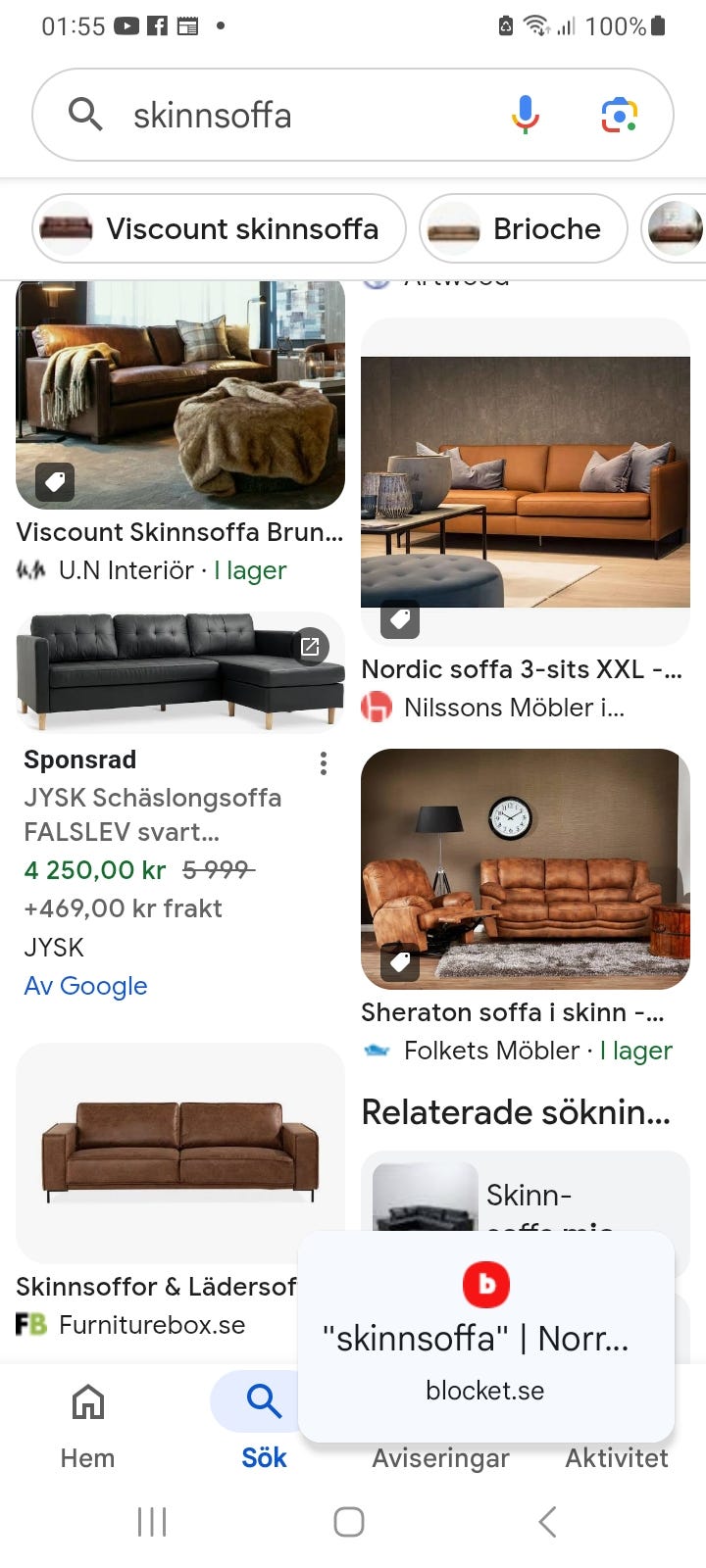Tap the price tag icon on Viscount sofa photo

pyautogui.click(x=54, y=482)
